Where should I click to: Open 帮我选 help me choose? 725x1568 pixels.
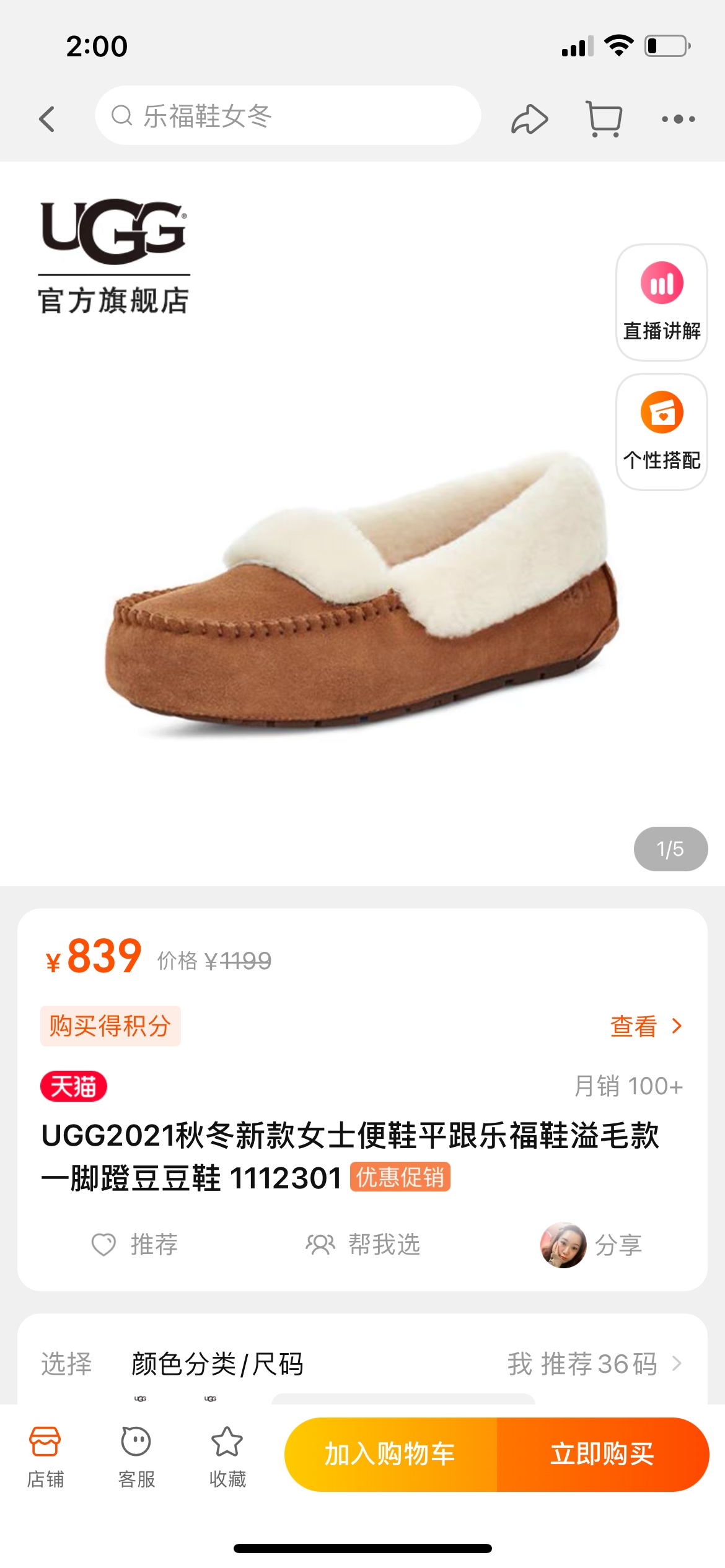pyautogui.click(x=363, y=1244)
